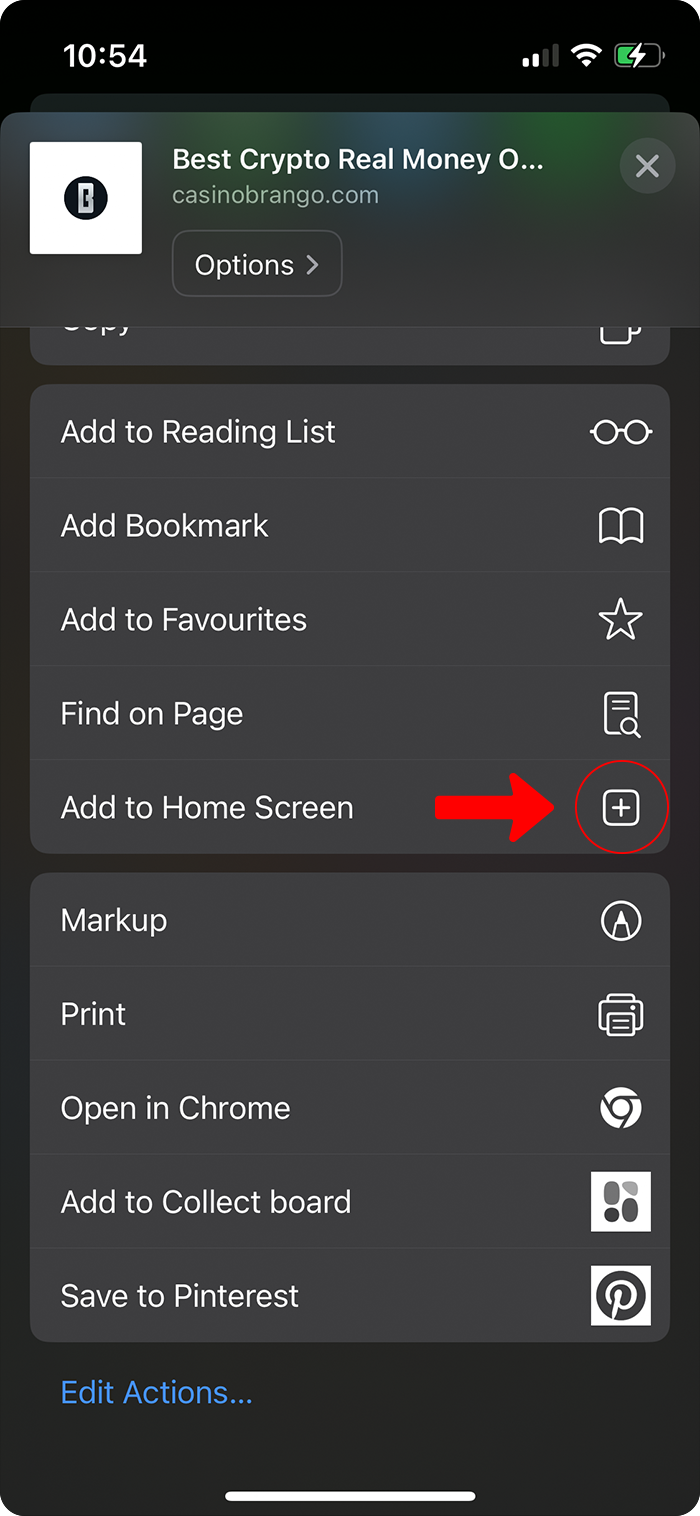Print this page
The width and height of the screenshot is (700, 1516).
click(349, 1014)
